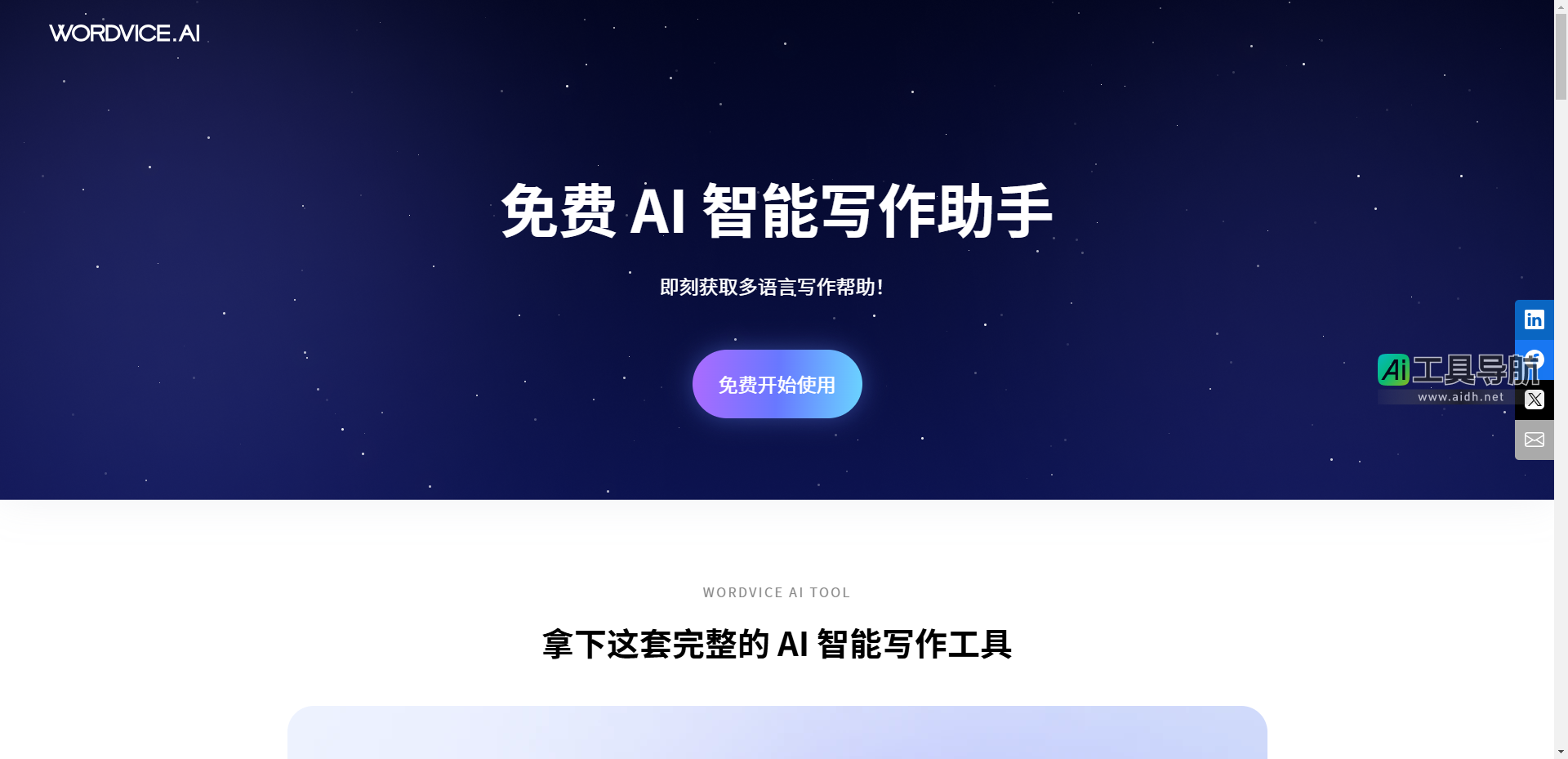The width and height of the screenshot is (1568, 759).
Task: Share the page on LinkedIn
Action: point(1534,319)
